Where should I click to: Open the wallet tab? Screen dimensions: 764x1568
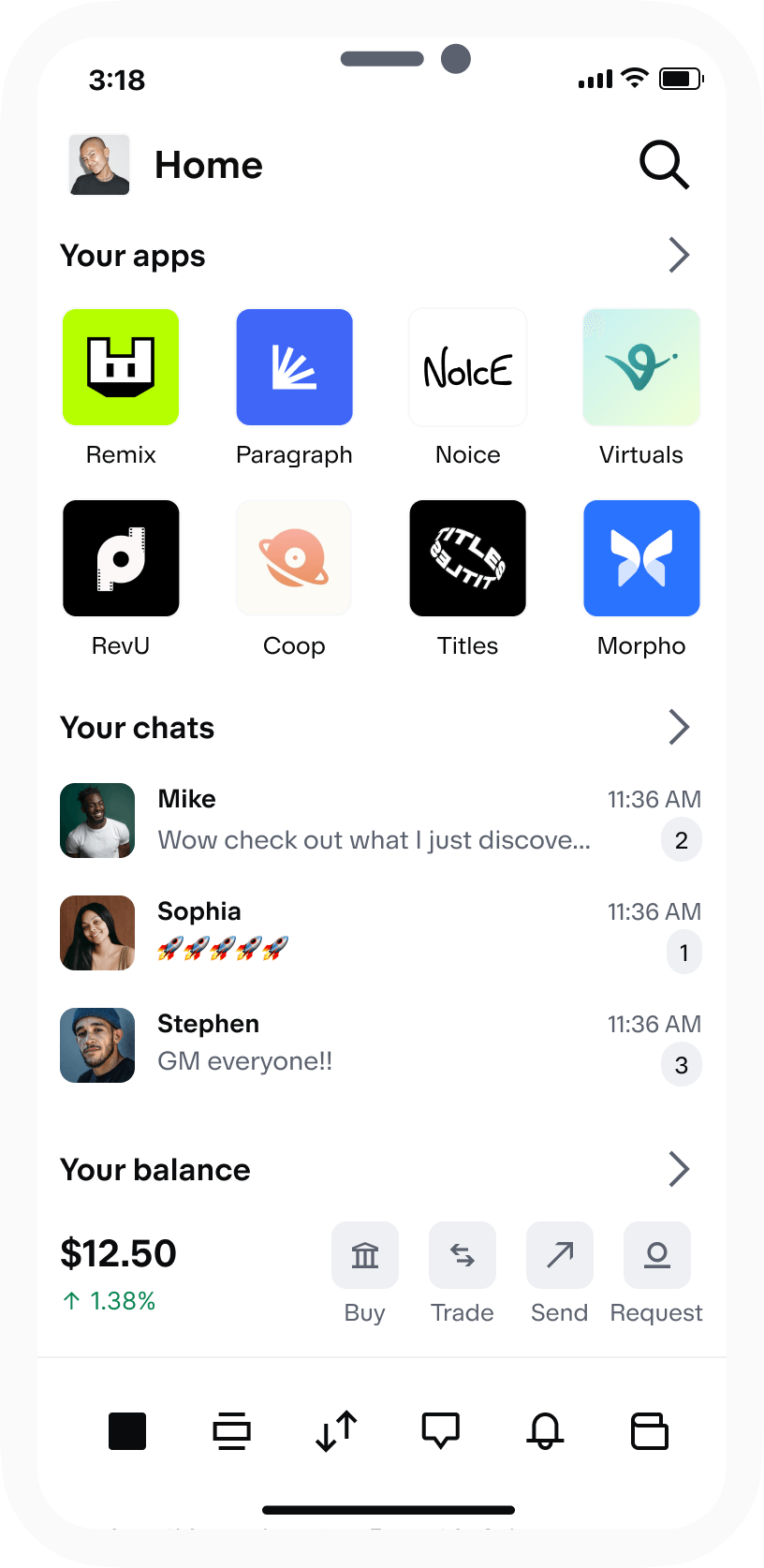(x=649, y=1430)
